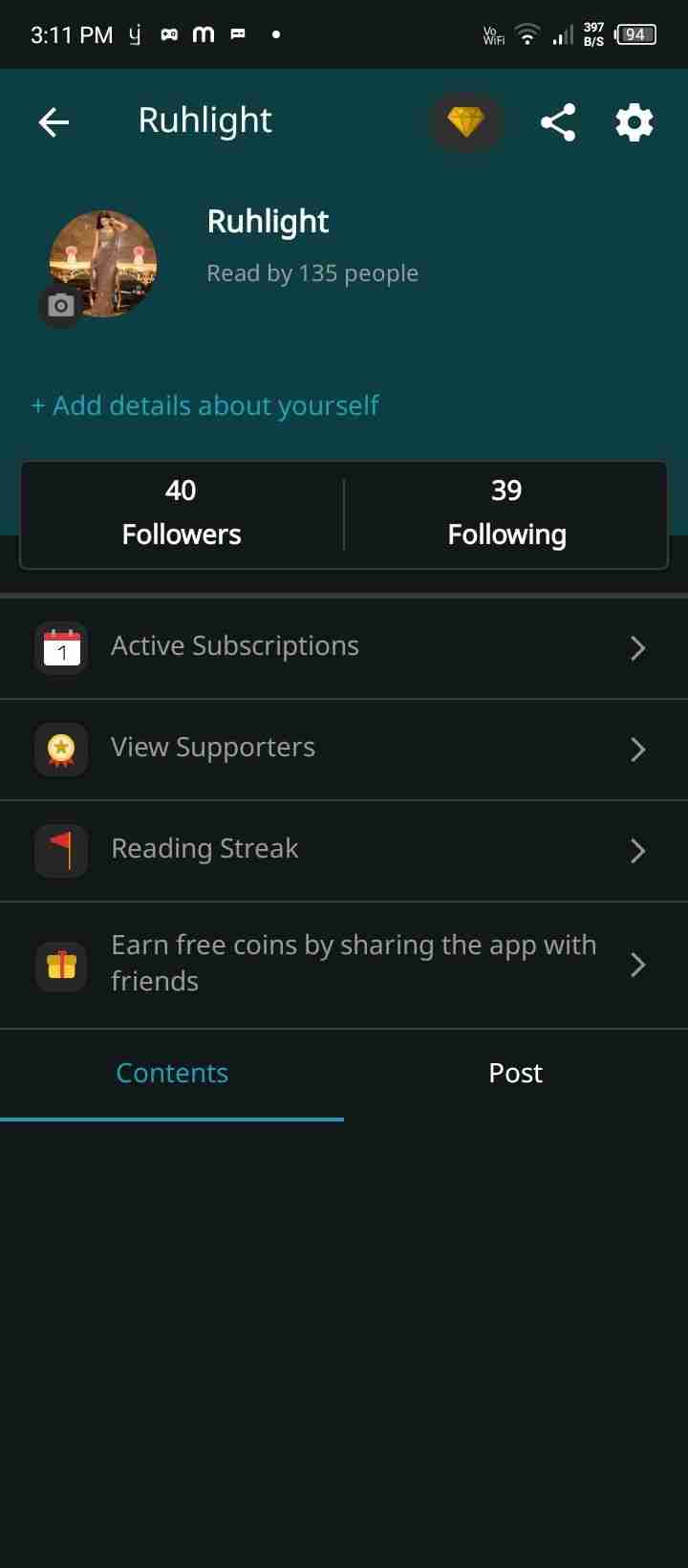
Task: Open the settings gear
Action: point(634,122)
